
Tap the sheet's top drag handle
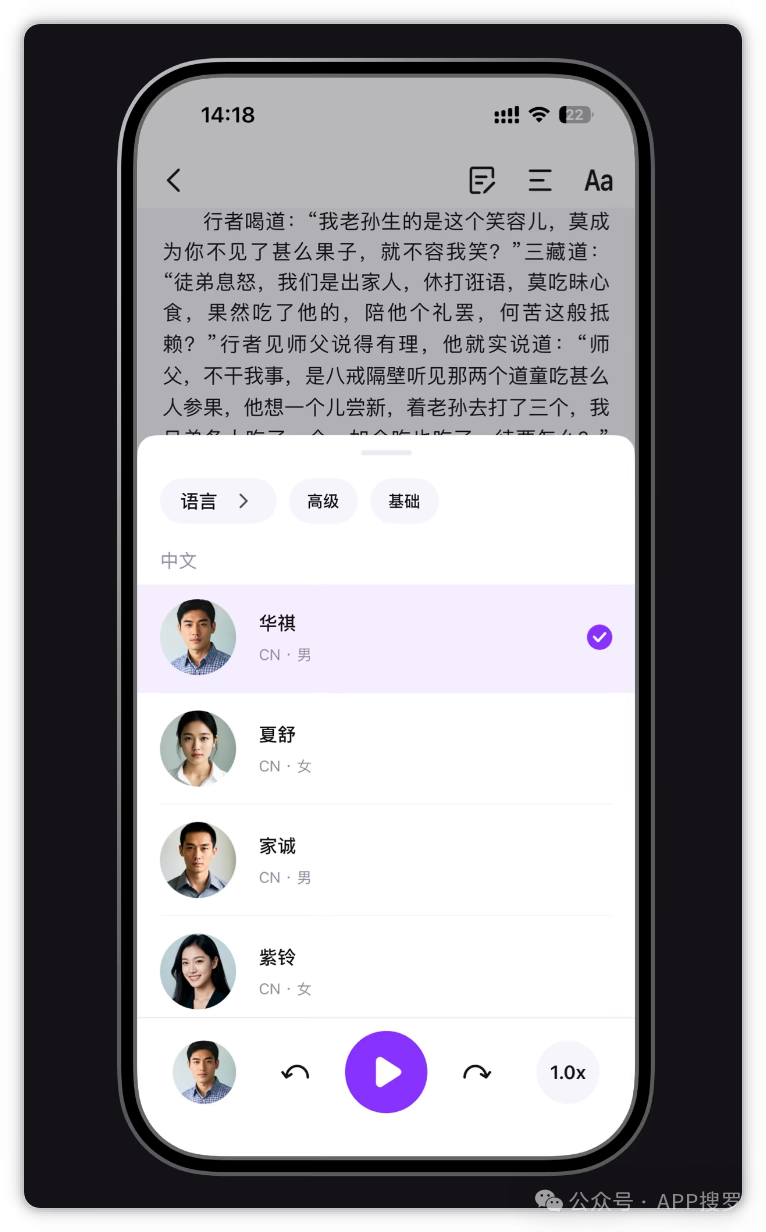[386, 453]
